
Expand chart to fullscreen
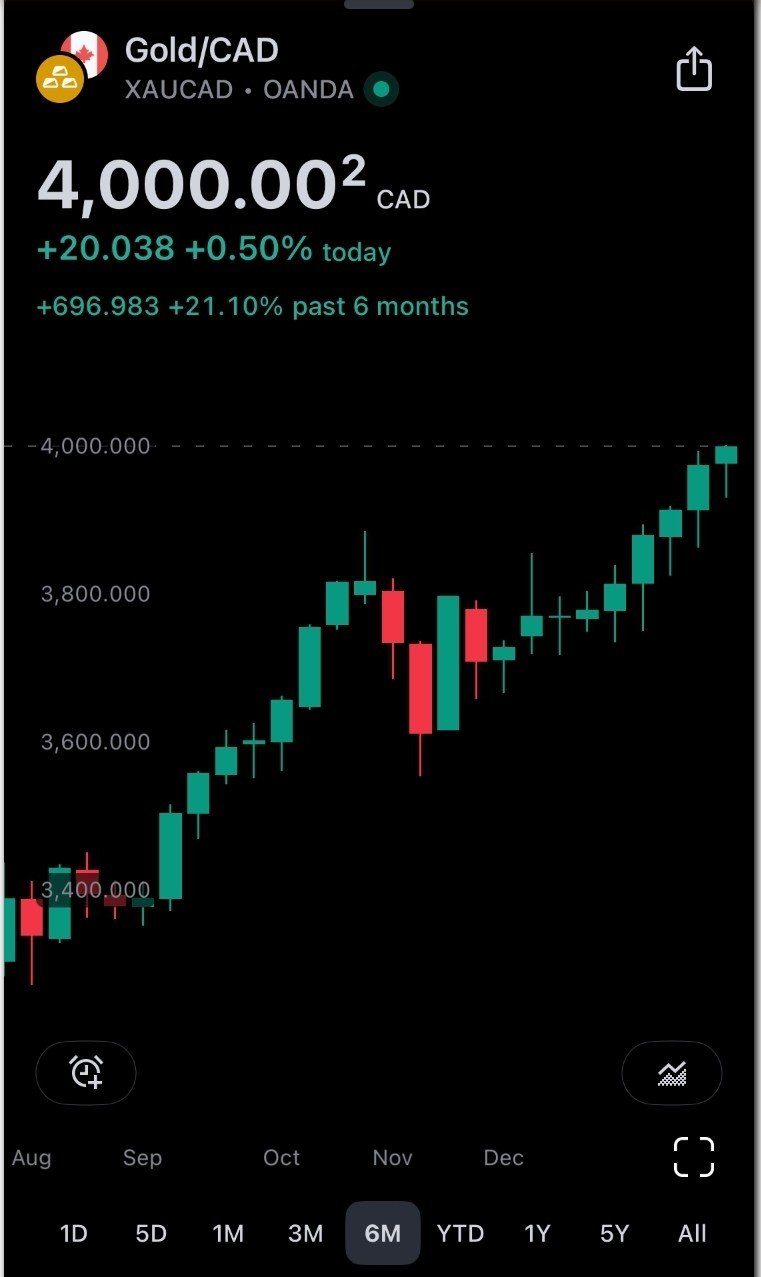pyautogui.click(x=693, y=1157)
